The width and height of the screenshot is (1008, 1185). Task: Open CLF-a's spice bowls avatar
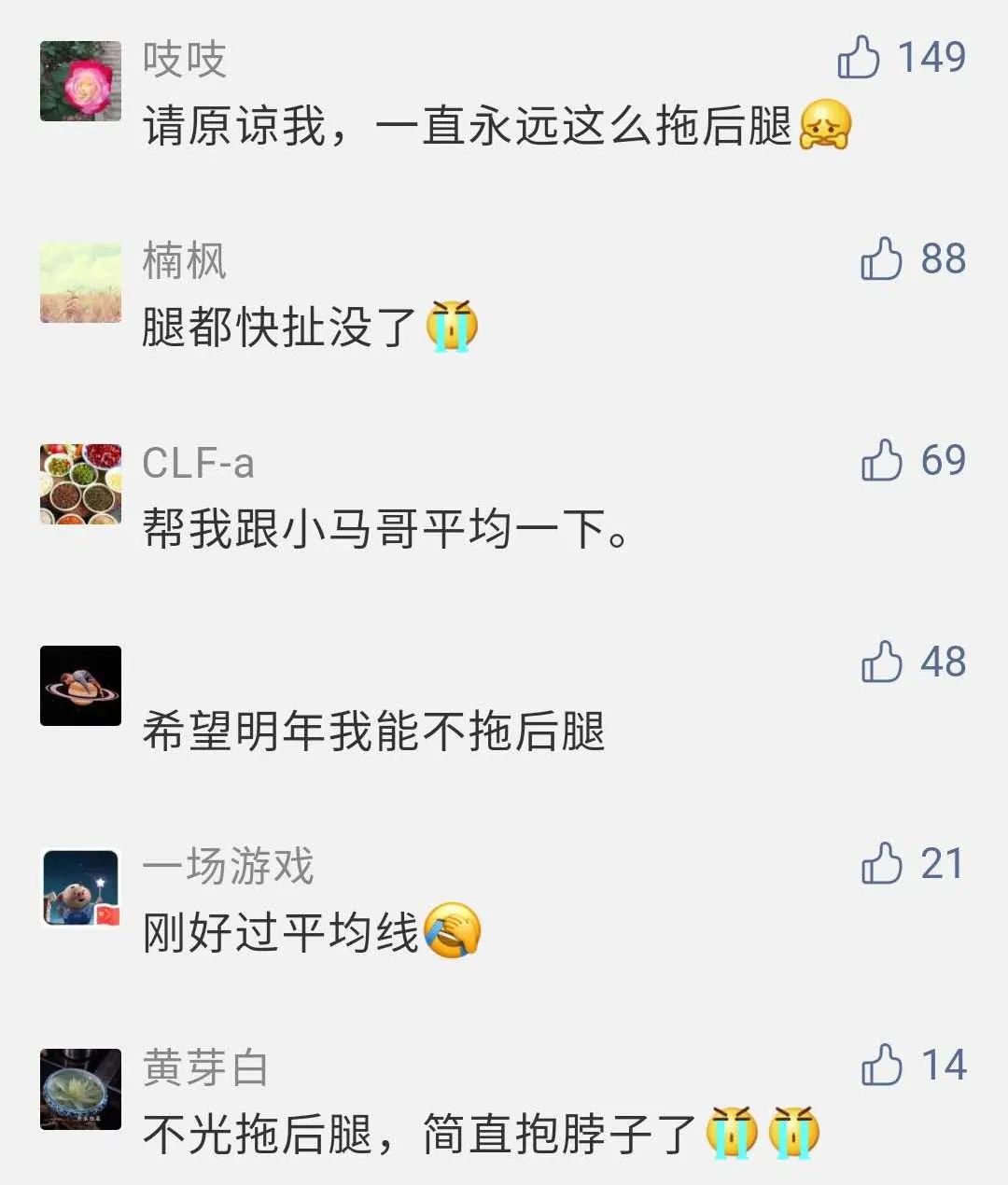(81, 484)
